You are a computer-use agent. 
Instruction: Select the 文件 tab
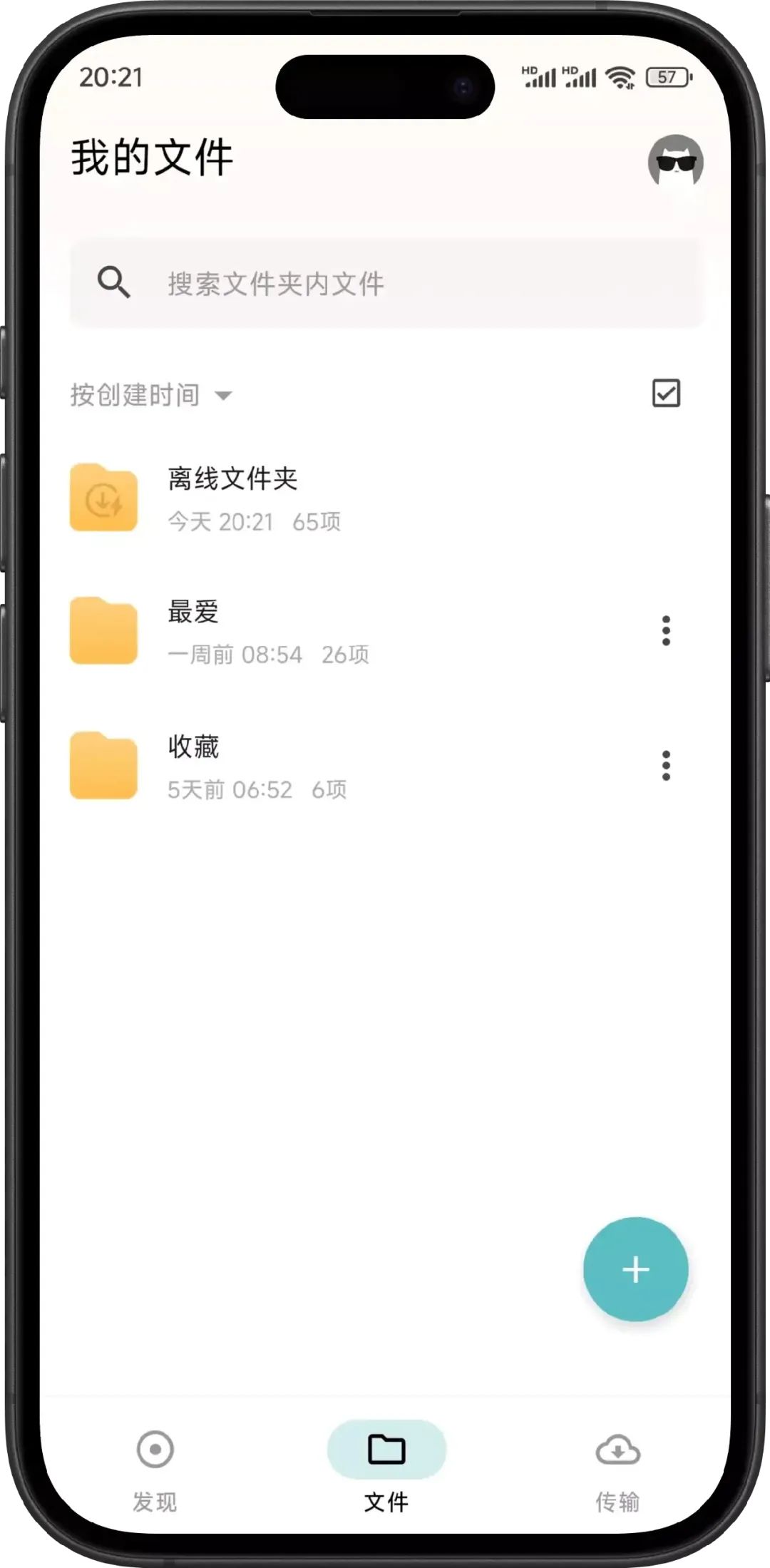(x=386, y=1470)
